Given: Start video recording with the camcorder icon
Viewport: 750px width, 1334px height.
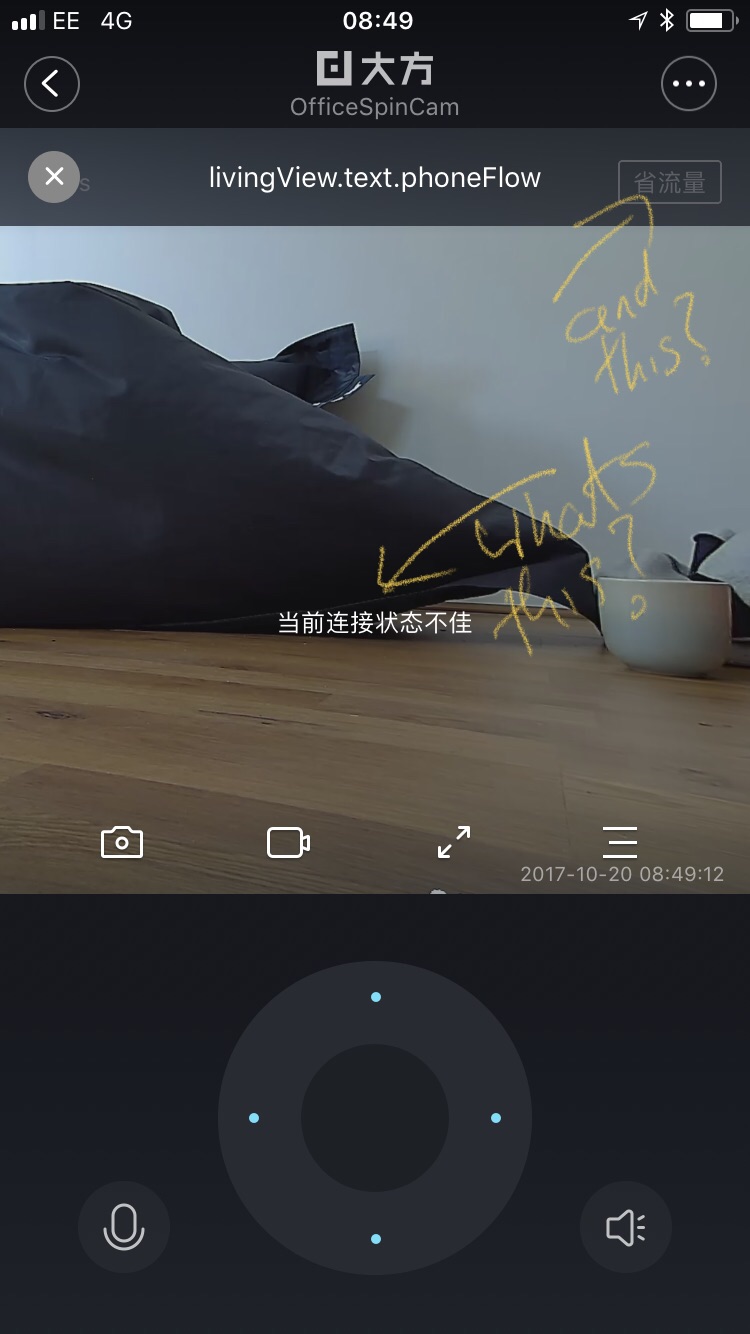Looking at the screenshot, I should (288, 842).
